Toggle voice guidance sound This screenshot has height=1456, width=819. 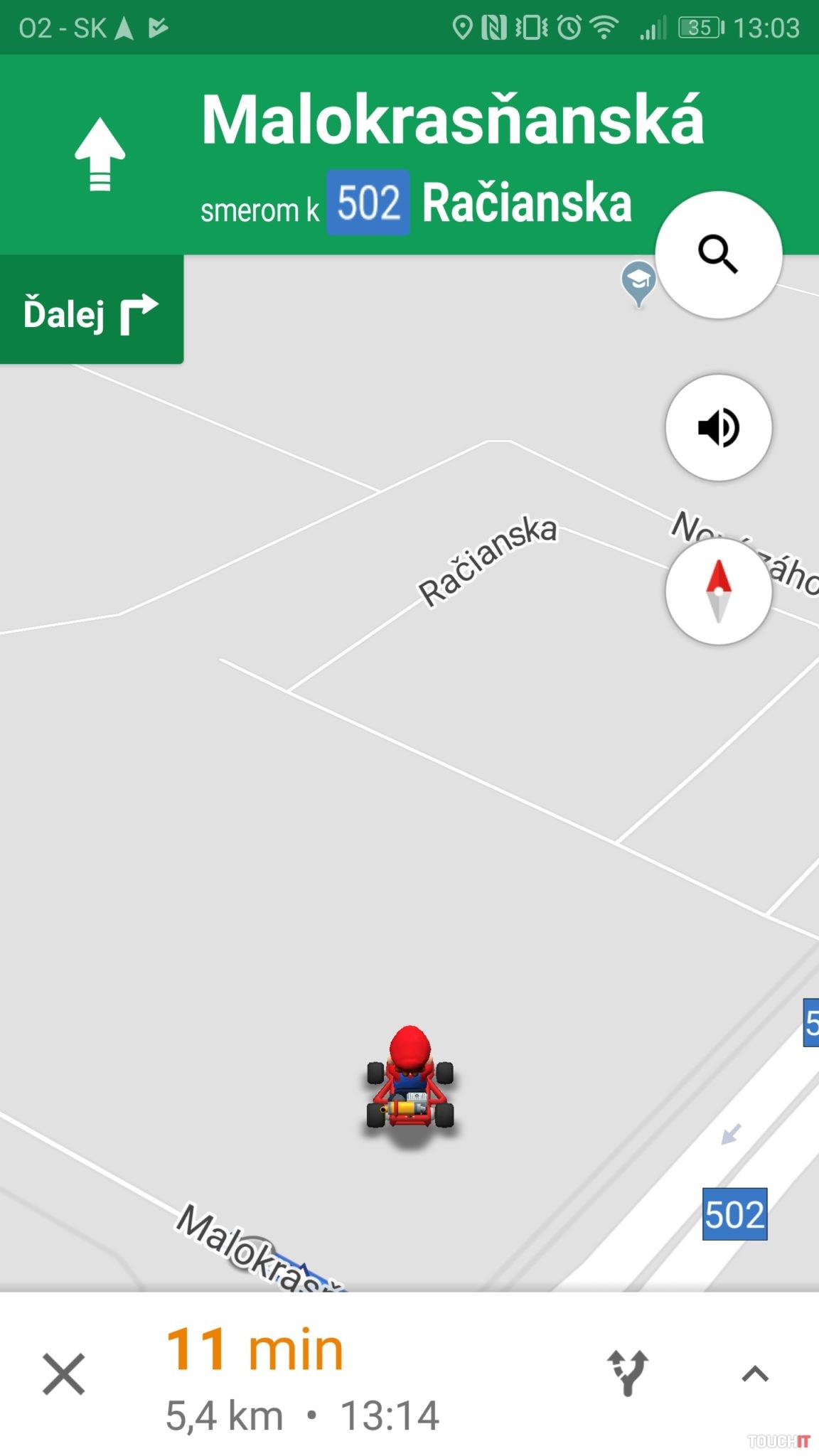tap(718, 427)
